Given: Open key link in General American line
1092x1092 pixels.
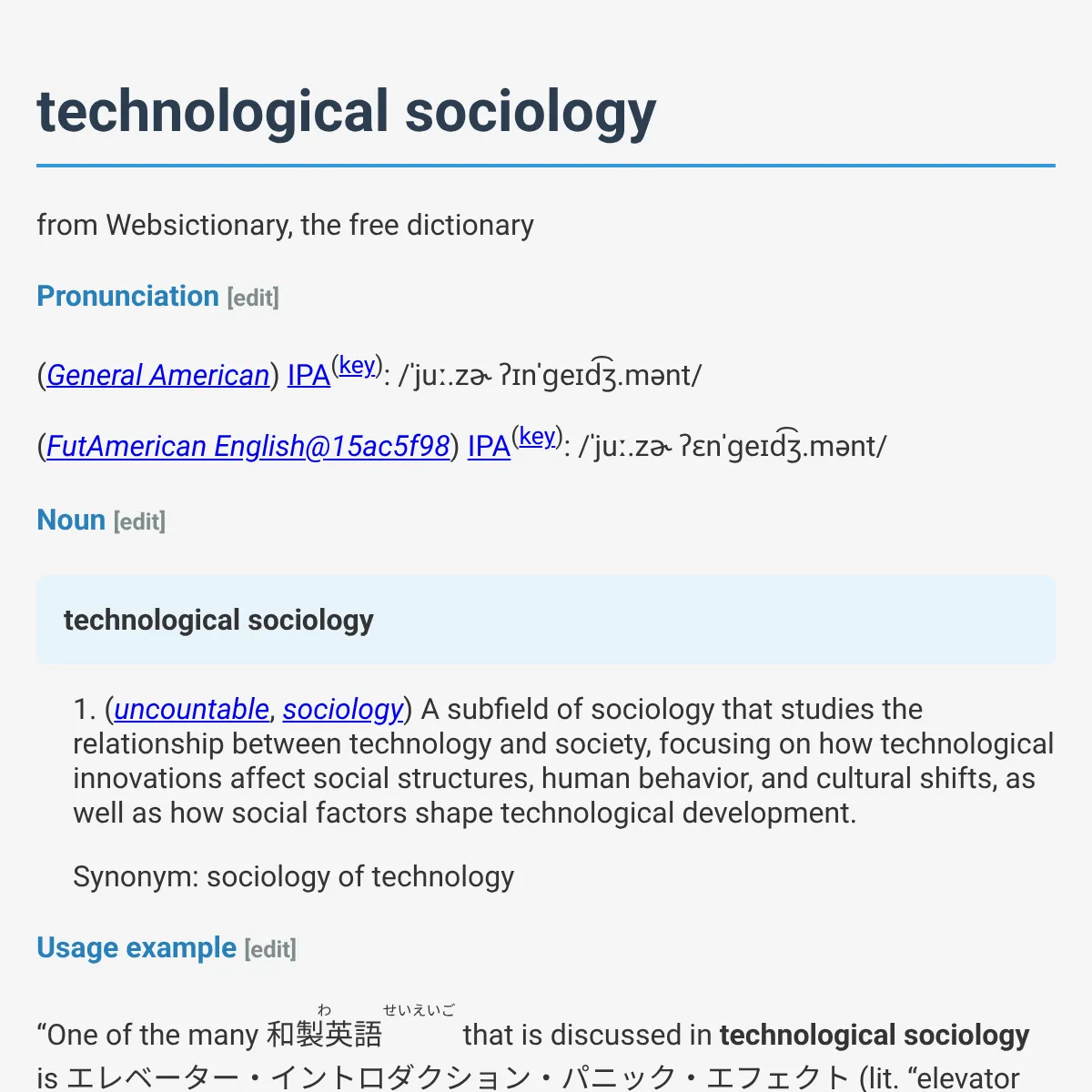Looking at the screenshot, I should [357, 365].
